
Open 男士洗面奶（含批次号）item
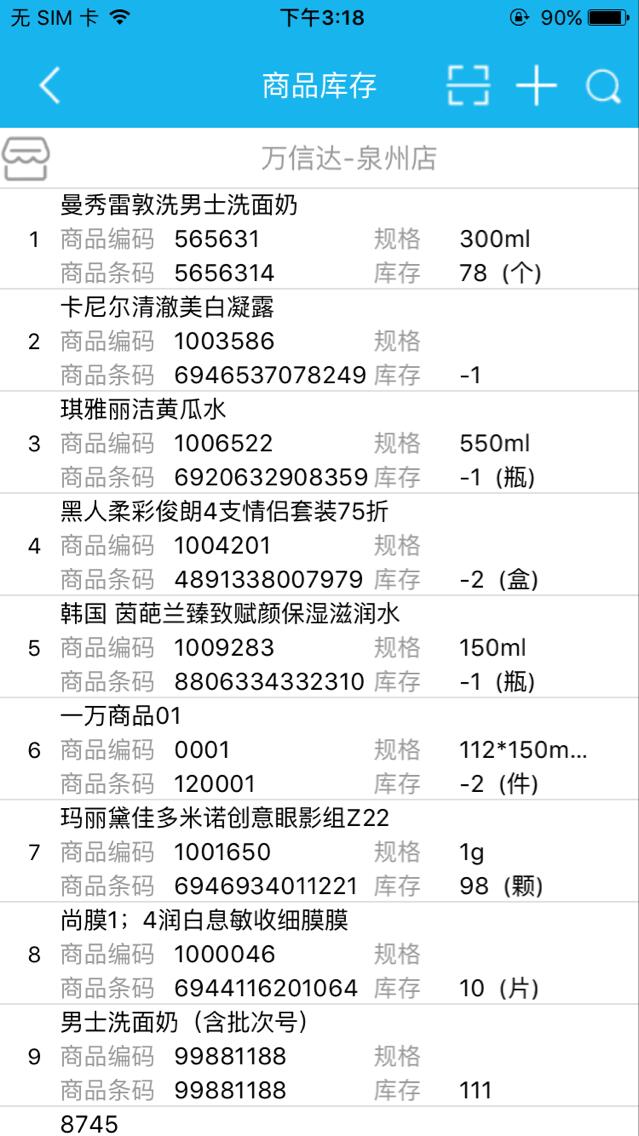point(320,1056)
